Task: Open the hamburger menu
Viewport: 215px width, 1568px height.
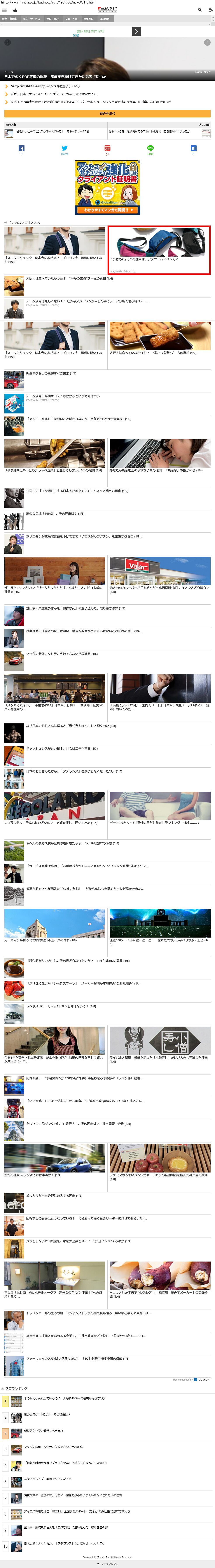Action: [4, 10]
